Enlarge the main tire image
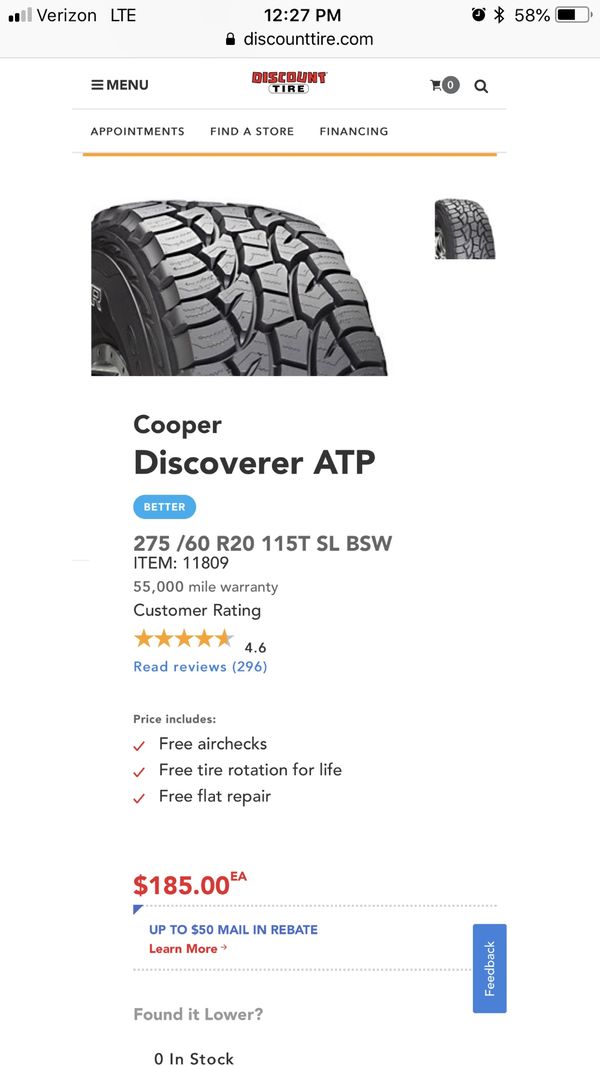The width and height of the screenshot is (600, 1066). coord(239,288)
